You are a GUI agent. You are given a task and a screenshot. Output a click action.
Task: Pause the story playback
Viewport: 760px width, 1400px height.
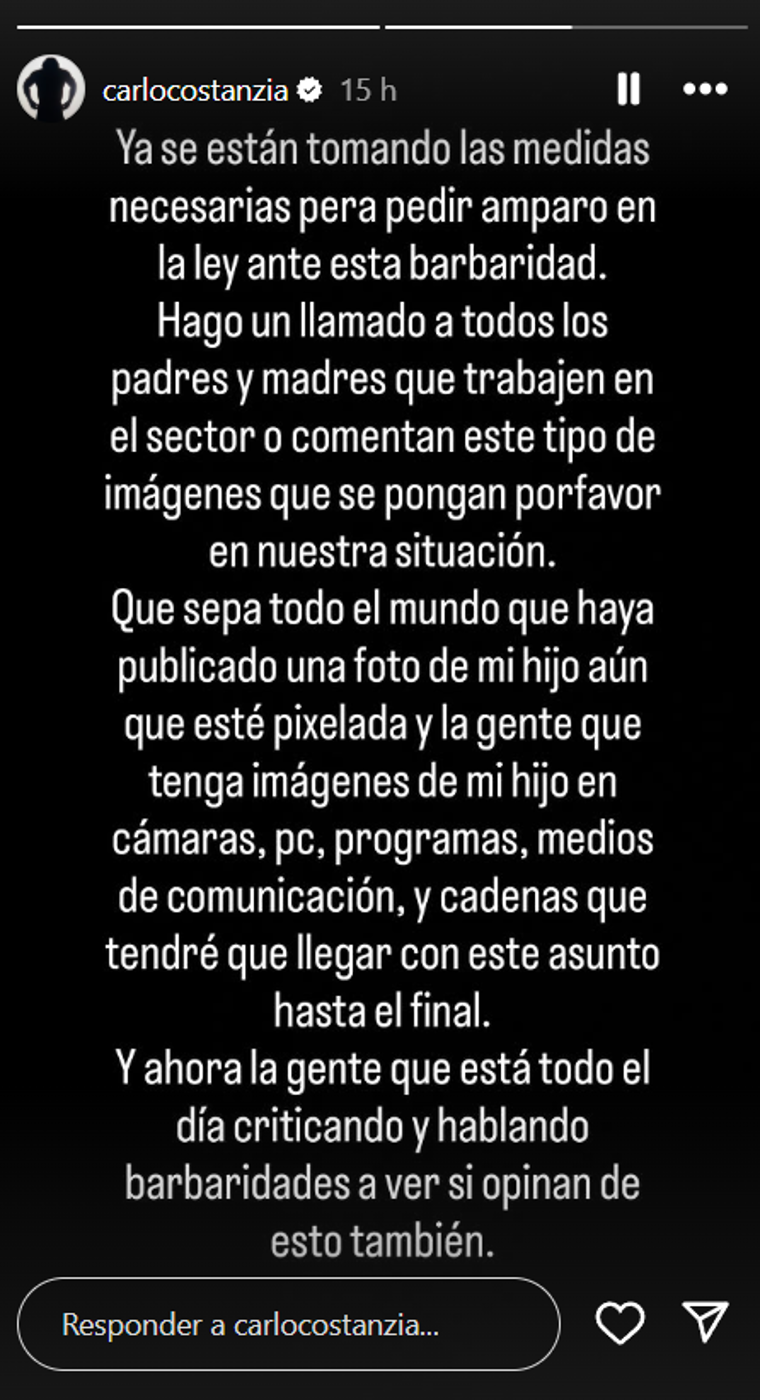pos(628,90)
